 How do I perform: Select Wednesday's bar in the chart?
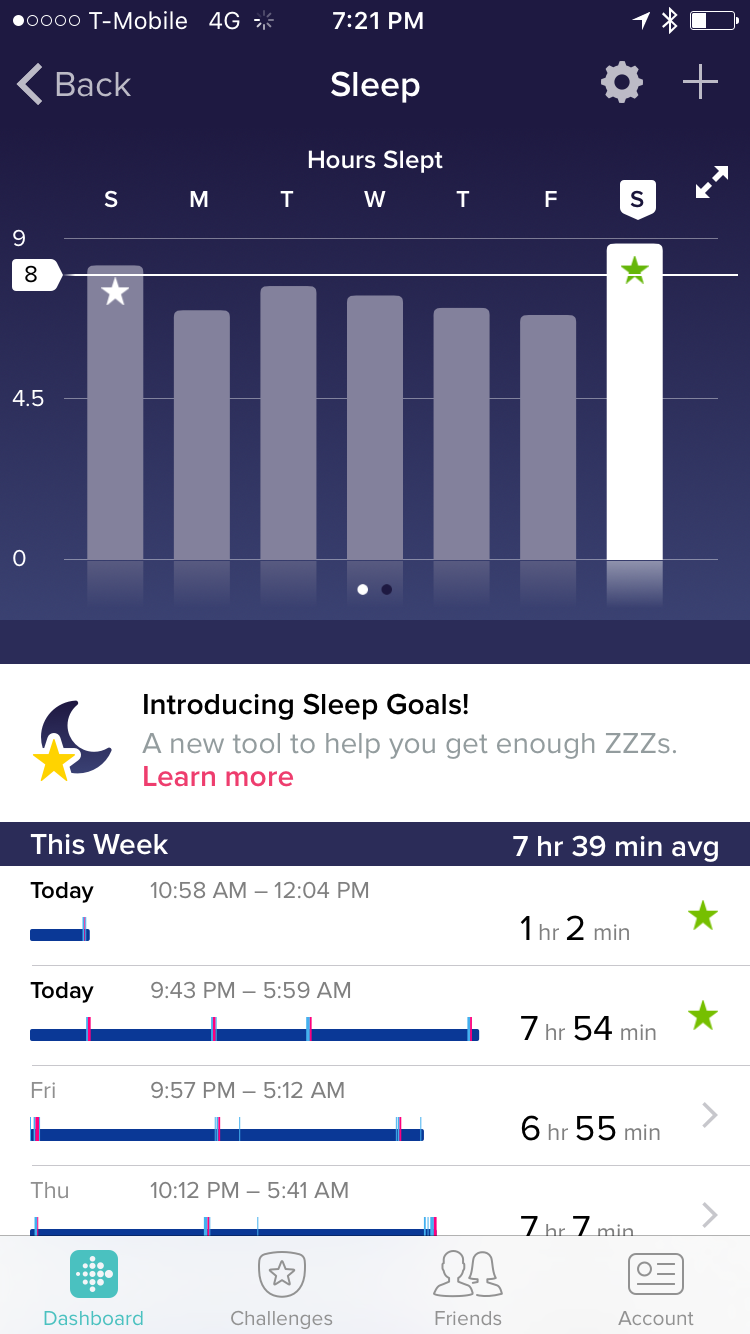tap(375, 427)
